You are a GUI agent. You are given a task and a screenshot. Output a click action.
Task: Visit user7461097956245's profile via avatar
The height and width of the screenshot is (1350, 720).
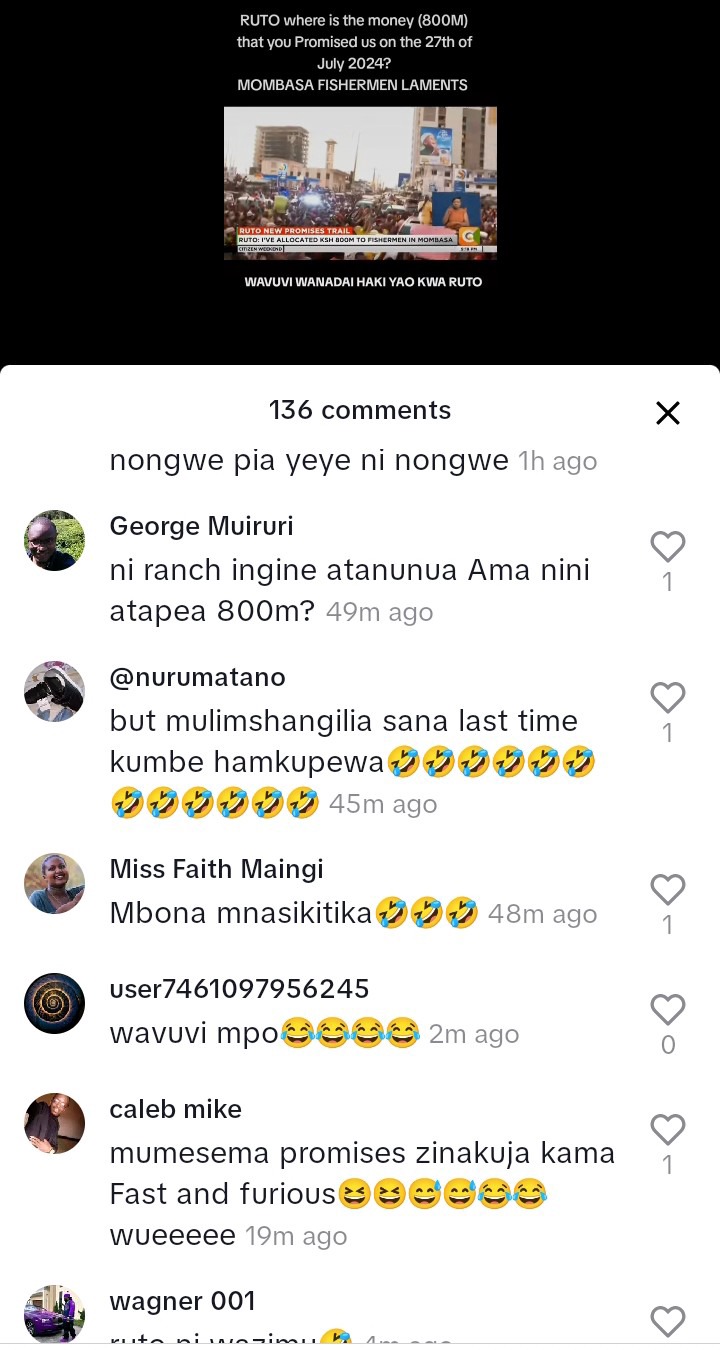pyautogui.click(x=54, y=1003)
